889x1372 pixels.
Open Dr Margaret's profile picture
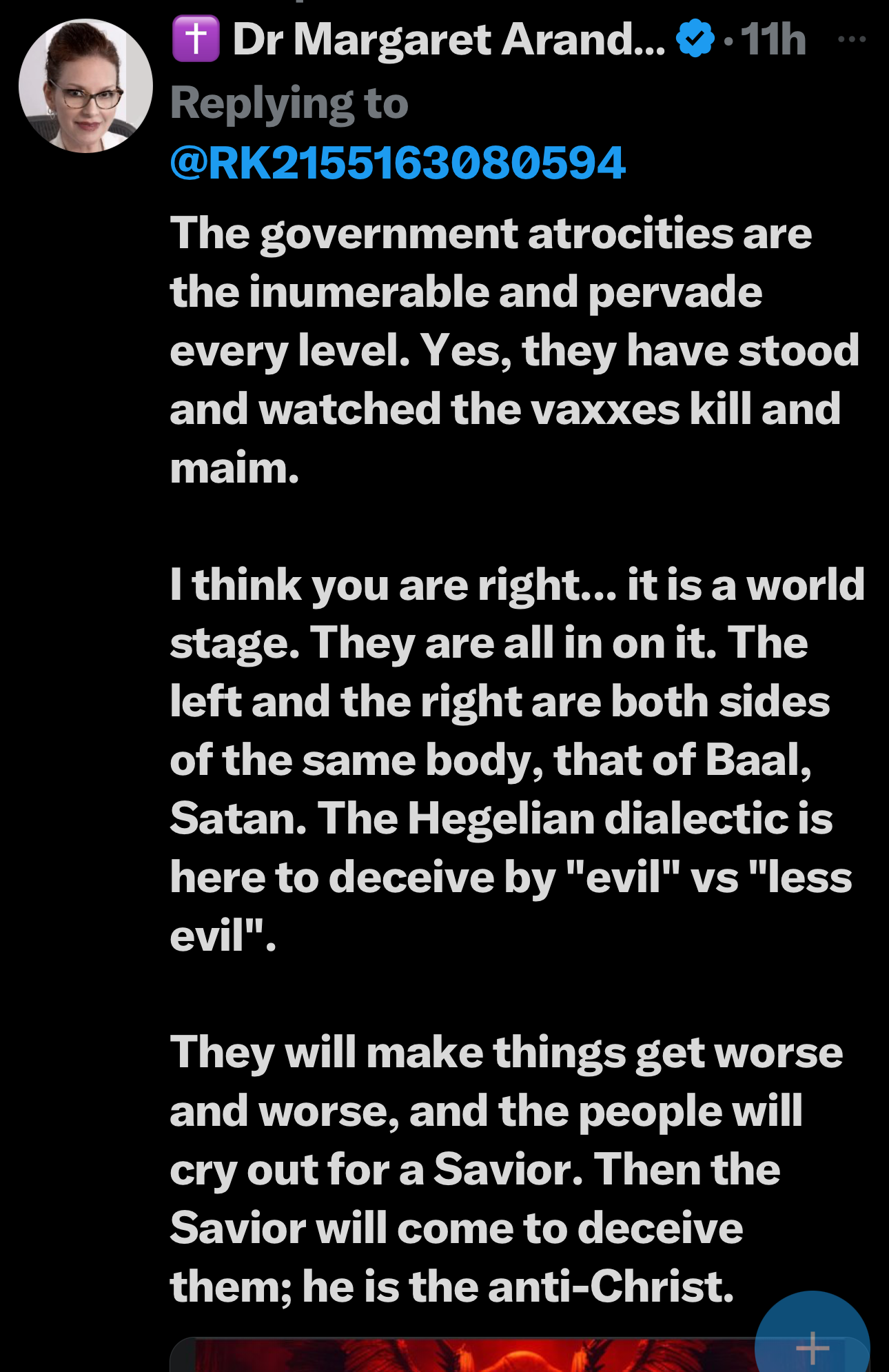coord(85,85)
